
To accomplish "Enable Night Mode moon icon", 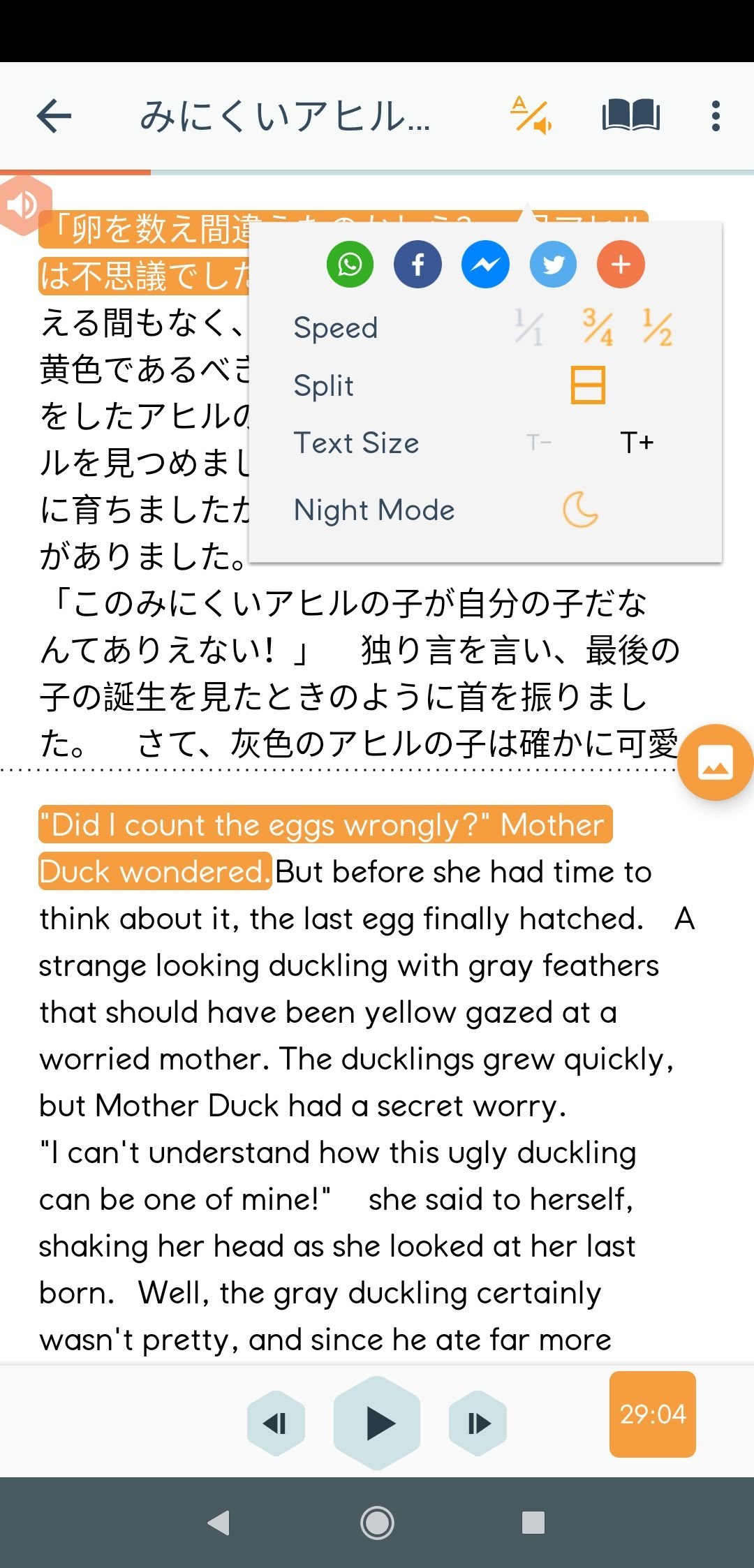I will pyautogui.click(x=581, y=510).
